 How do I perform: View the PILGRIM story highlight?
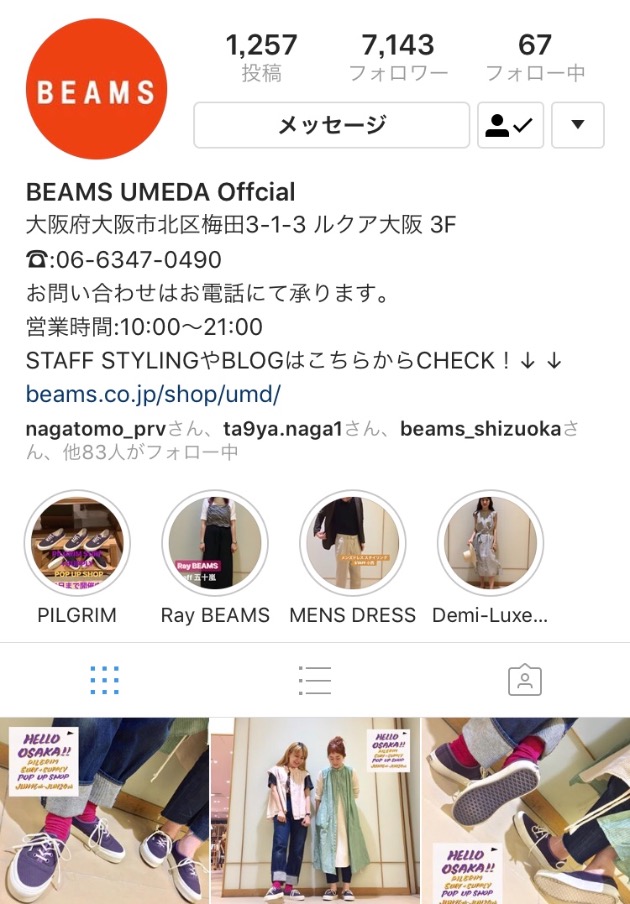tap(77, 543)
